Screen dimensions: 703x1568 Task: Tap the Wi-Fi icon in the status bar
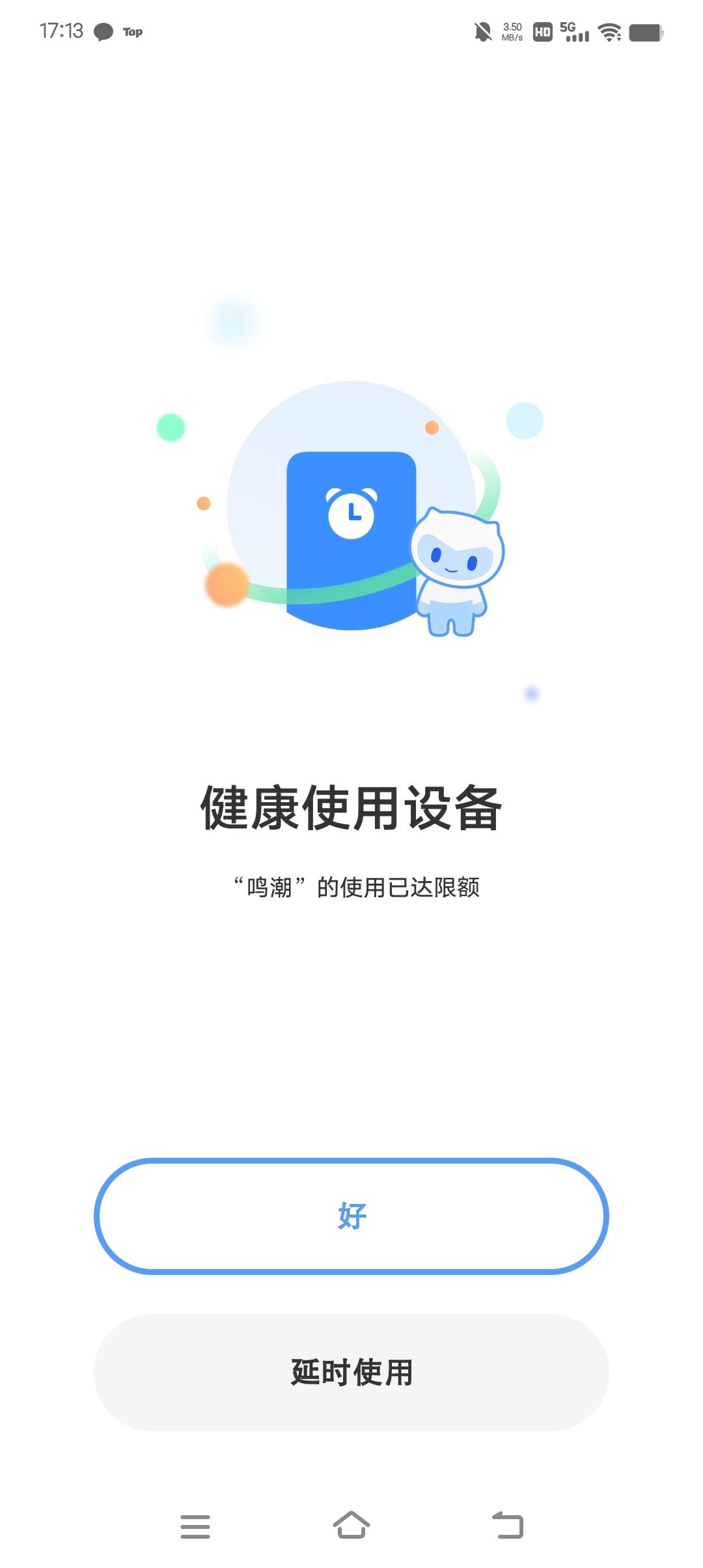click(x=609, y=31)
